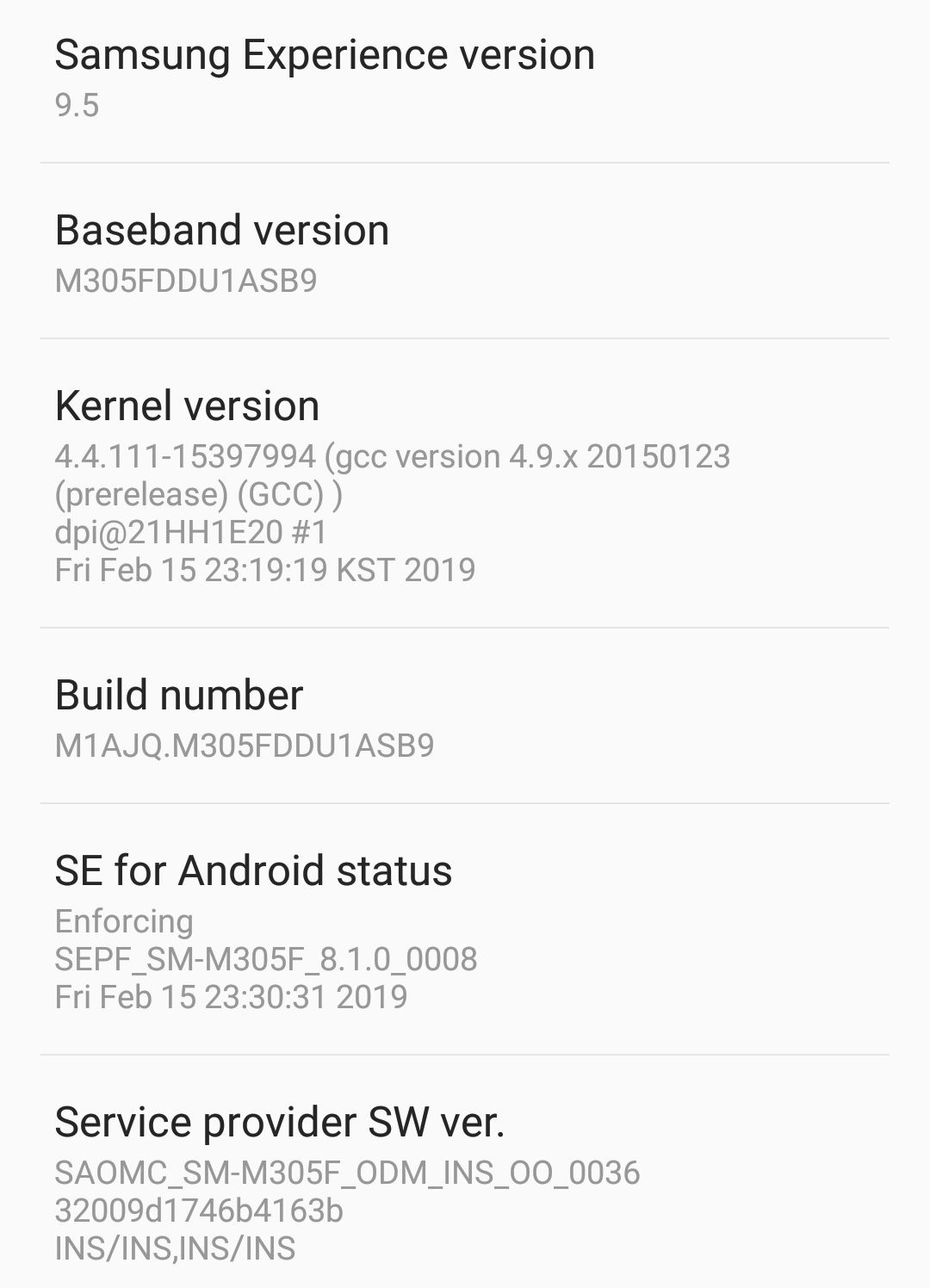Screen dimensions: 930x1288
Task: Select the Samsung Experience version row
Action: [x=465, y=77]
